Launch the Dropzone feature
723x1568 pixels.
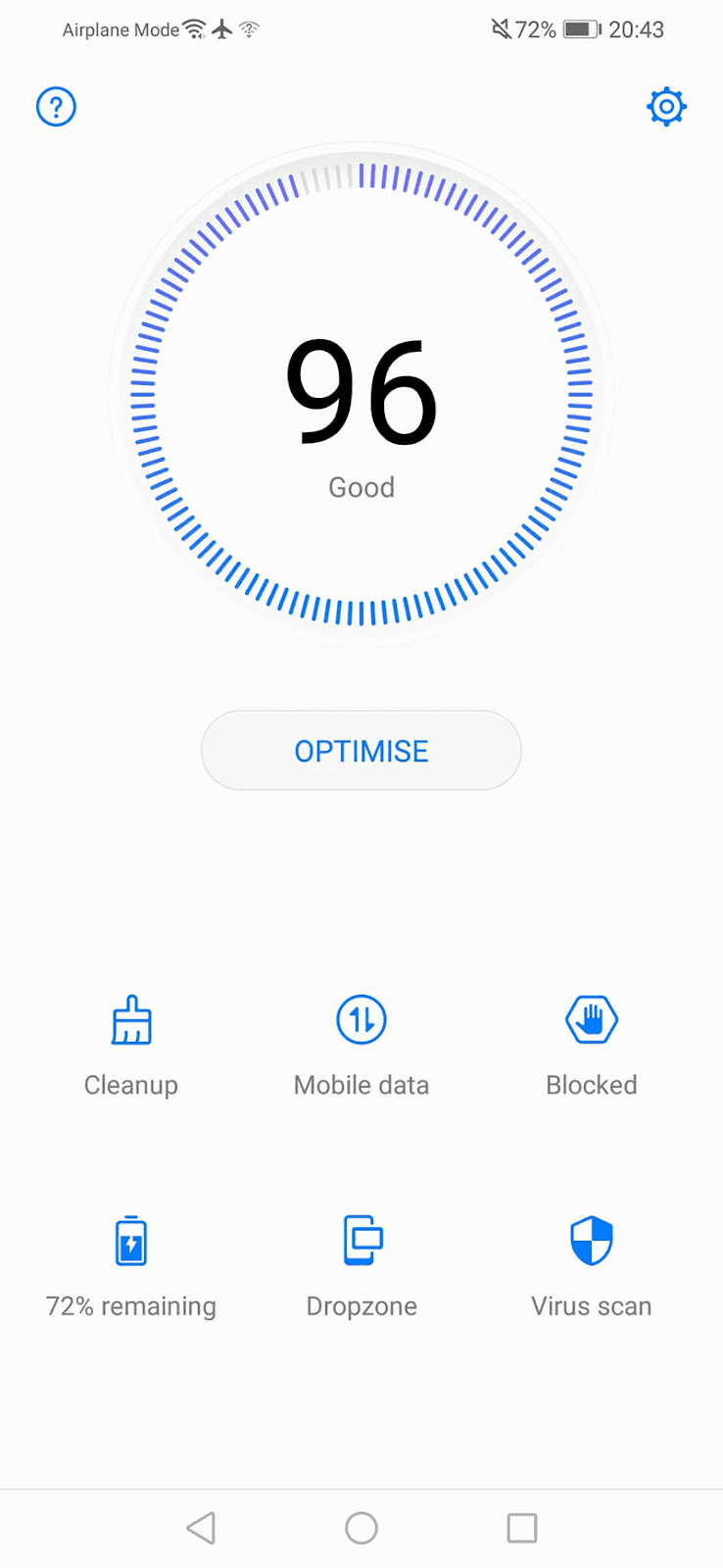pos(361,1264)
